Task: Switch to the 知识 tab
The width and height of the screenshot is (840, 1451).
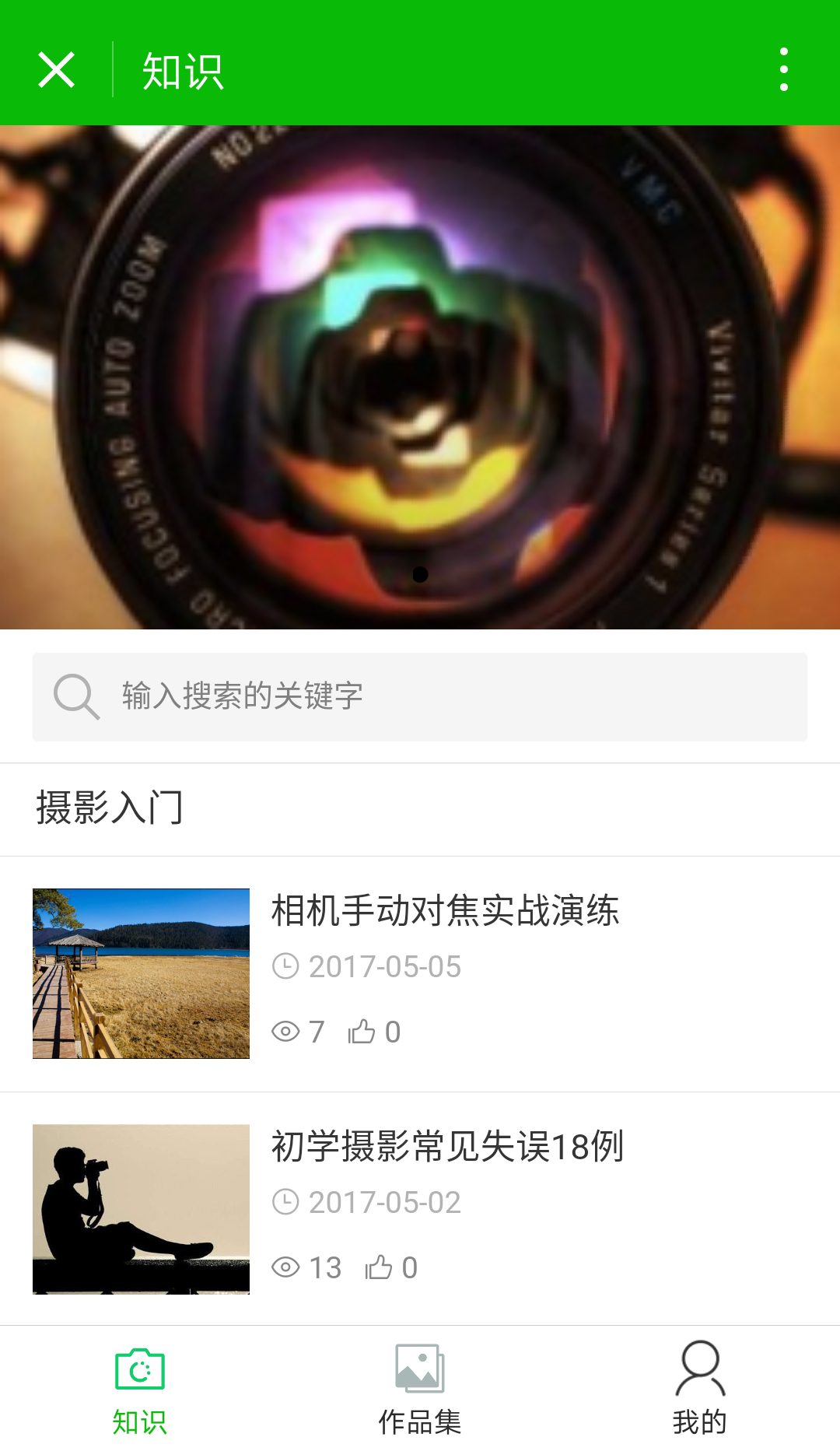Action: (140, 1389)
